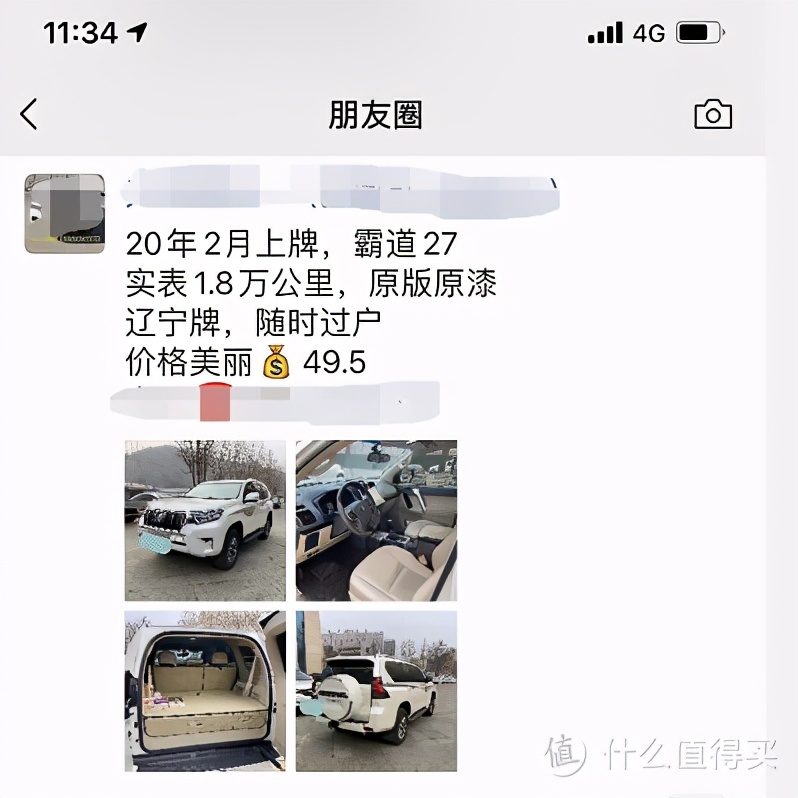The image size is (798, 798).
Task: View the white SUV front photo
Action: pyautogui.click(x=205, y=520)
